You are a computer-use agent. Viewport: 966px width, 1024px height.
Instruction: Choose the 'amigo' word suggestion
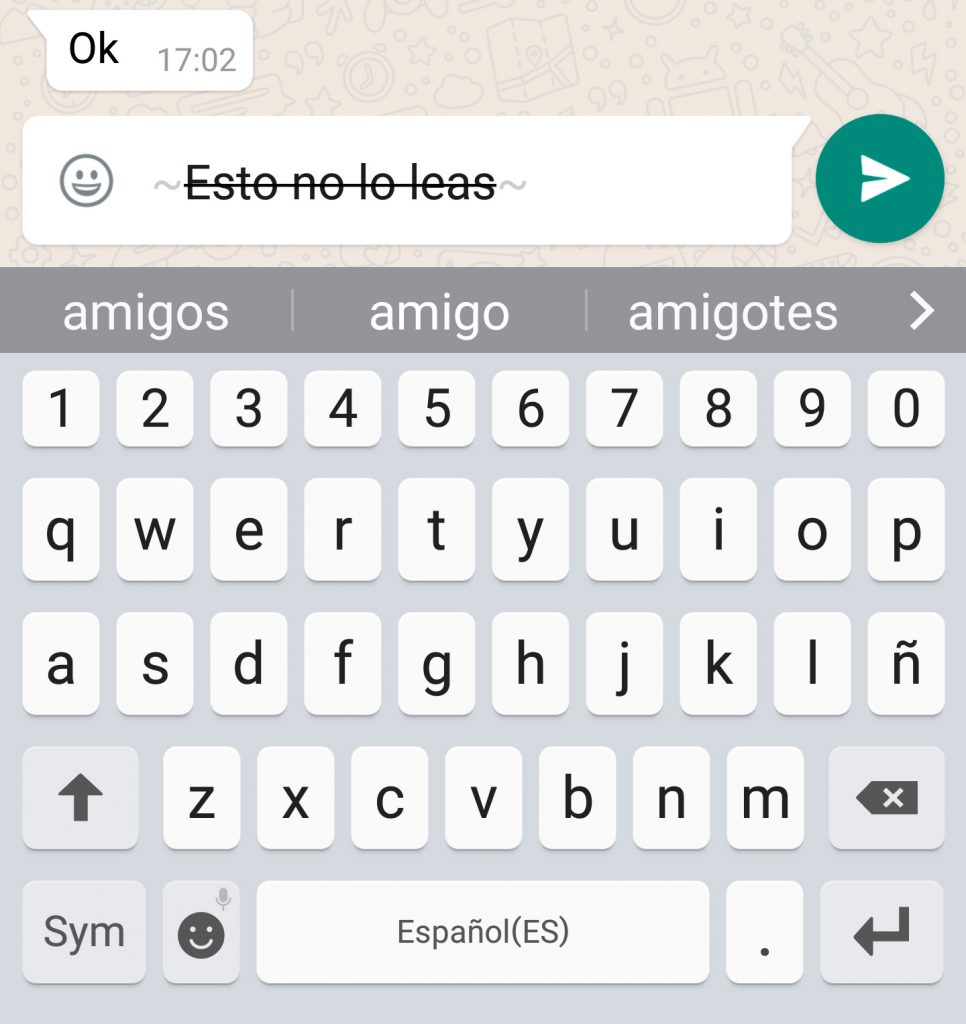[x=439, y=313]
